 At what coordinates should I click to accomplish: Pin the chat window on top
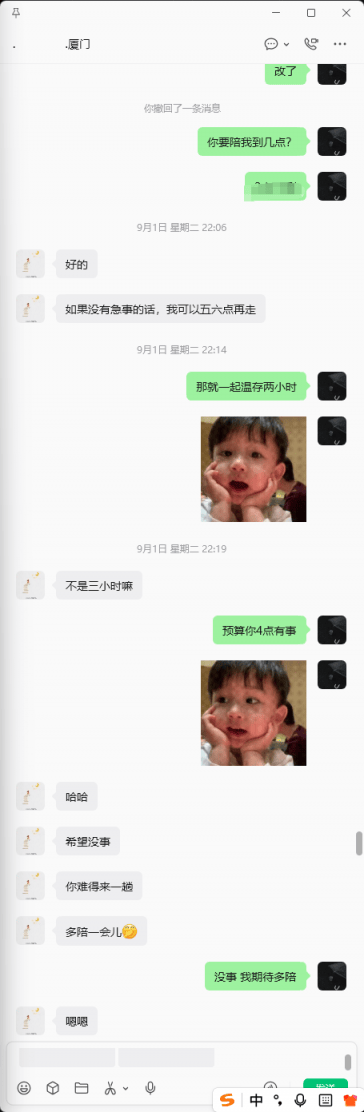[16, 13]
